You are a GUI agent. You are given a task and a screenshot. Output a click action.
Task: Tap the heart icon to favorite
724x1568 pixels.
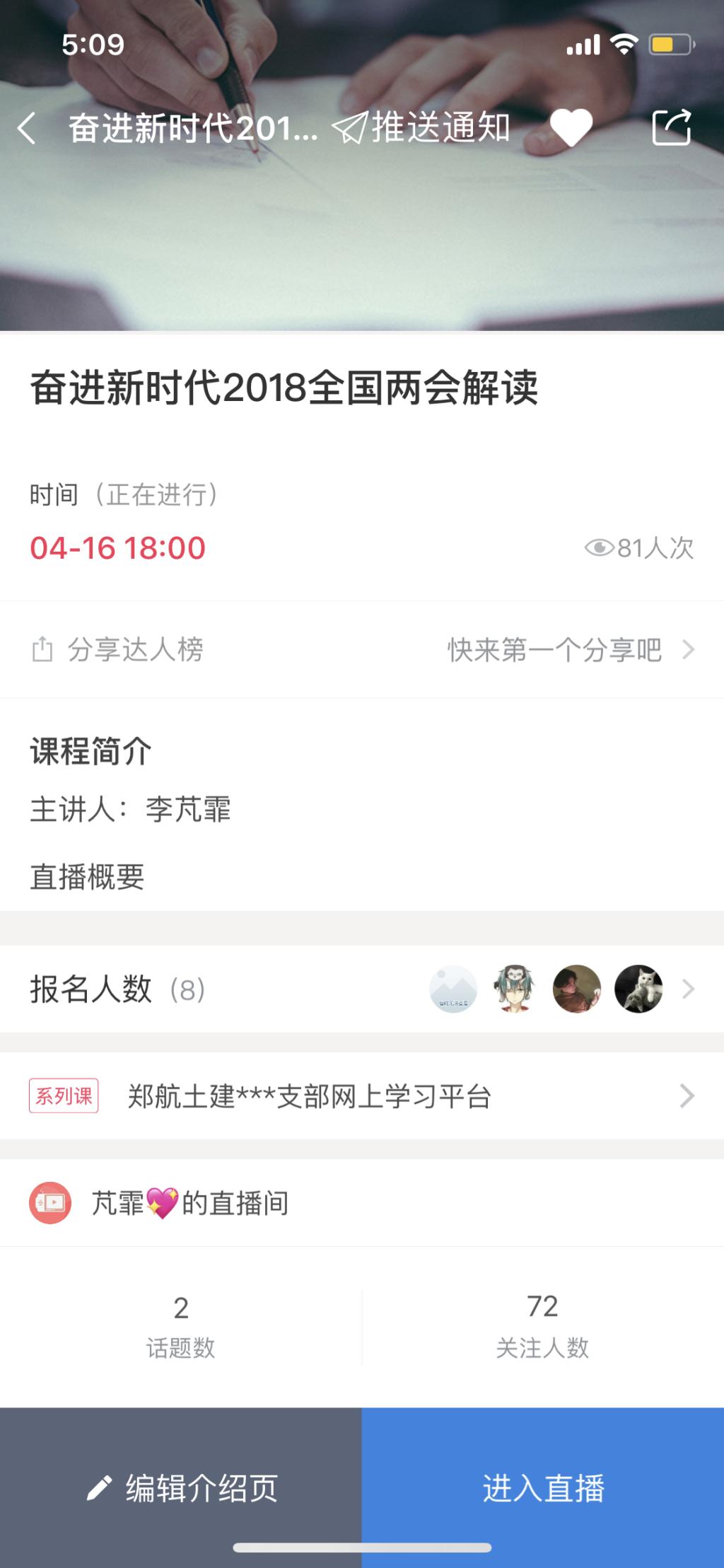(571, 128)
